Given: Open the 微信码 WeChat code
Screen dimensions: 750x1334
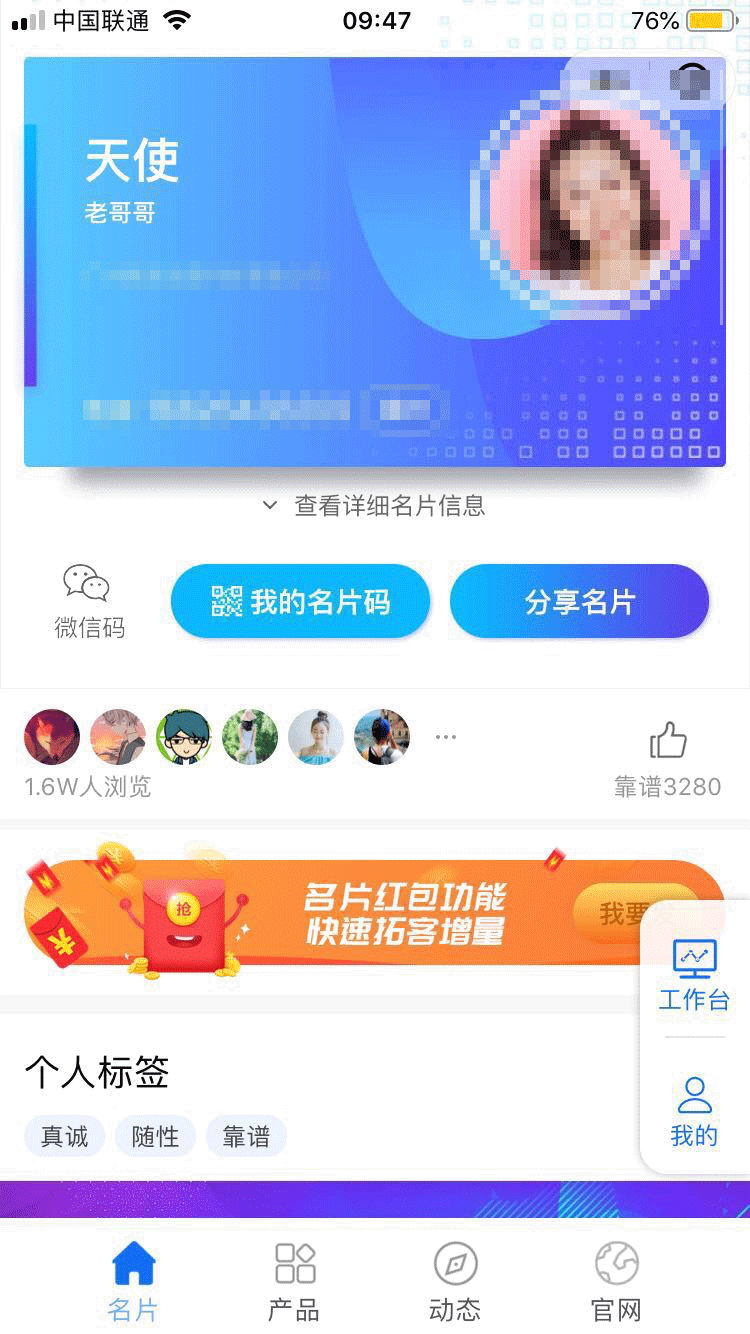Looking at the screenshot, I should 88,601.
